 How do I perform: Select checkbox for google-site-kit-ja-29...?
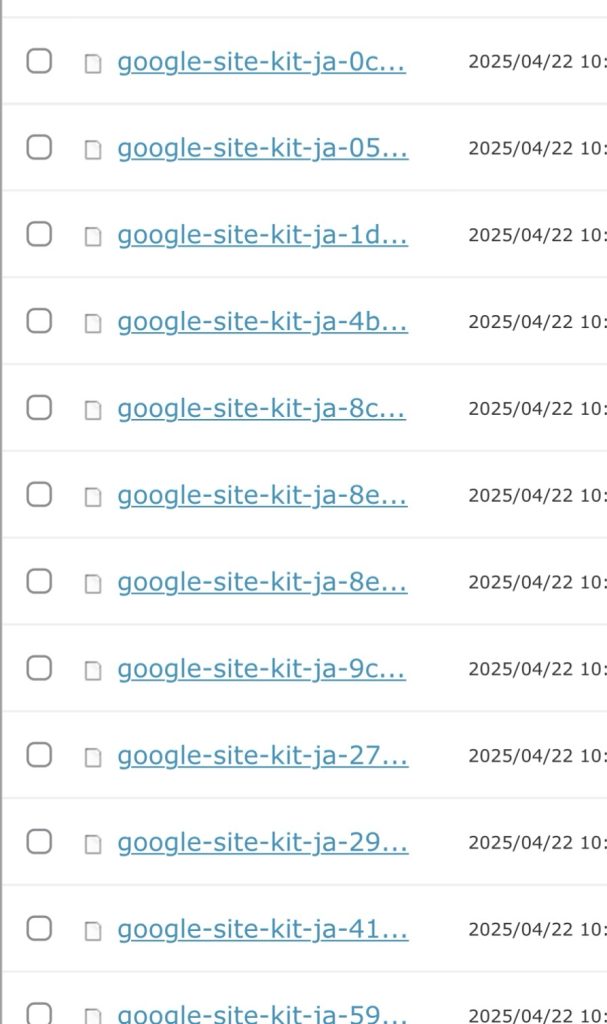(x=39, y=842)
